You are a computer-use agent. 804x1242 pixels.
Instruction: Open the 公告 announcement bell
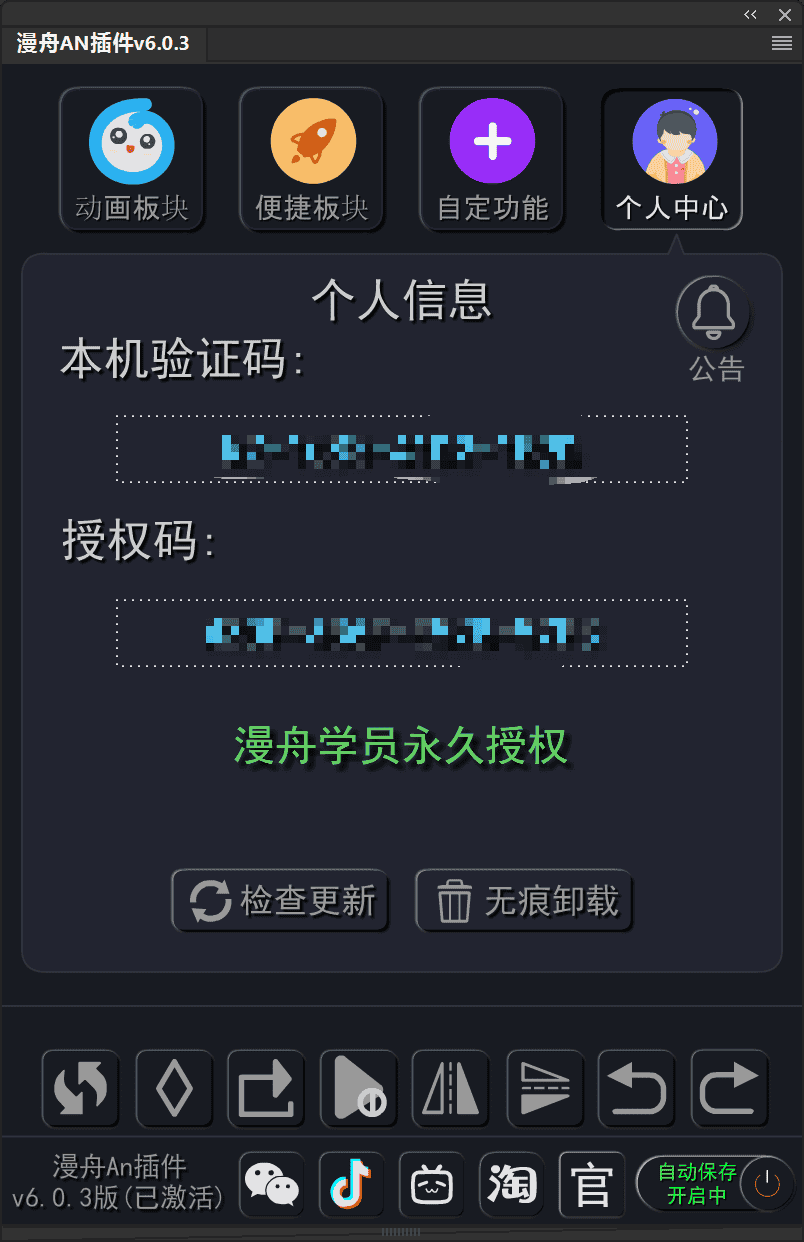[x=713, y=312]
